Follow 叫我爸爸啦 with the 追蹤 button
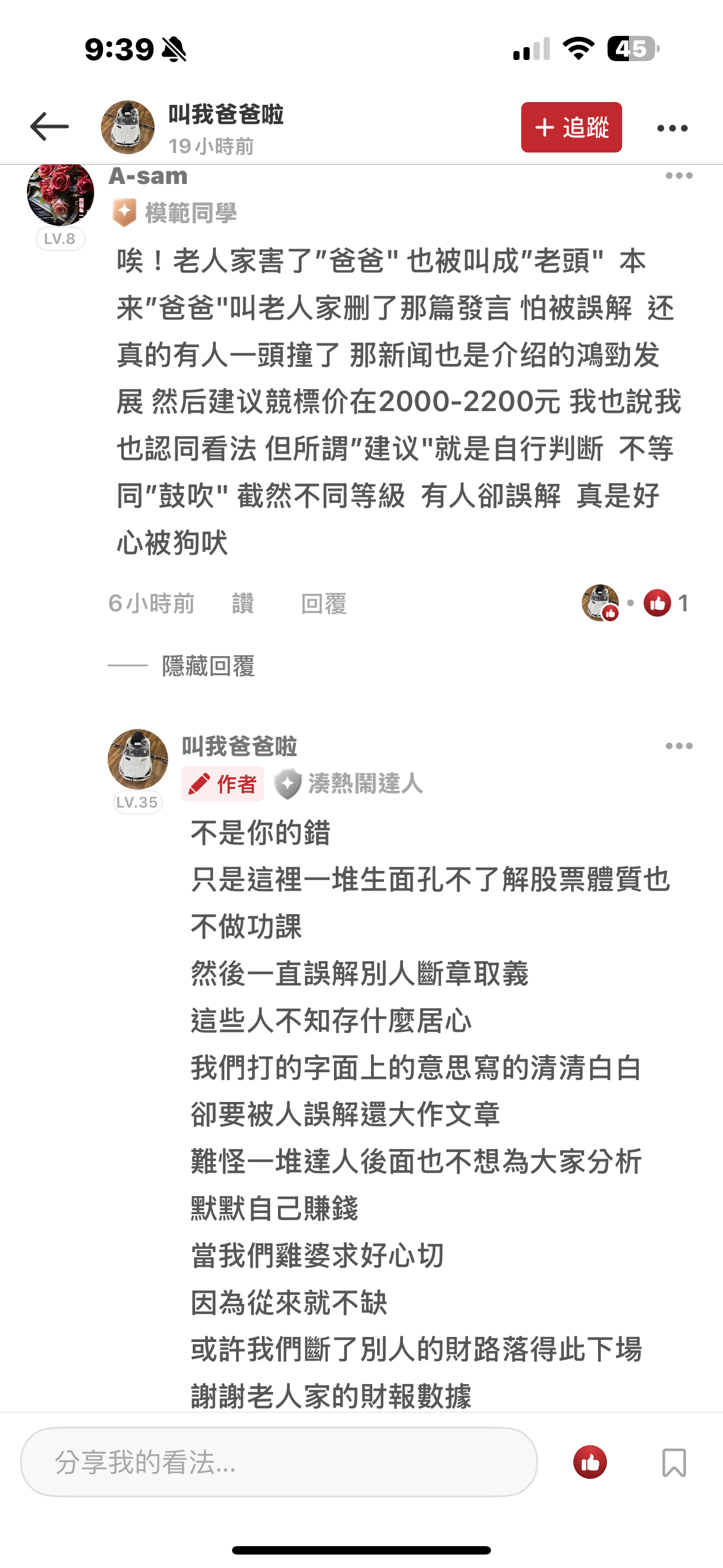 pyautogui.click(x=571, y=127)
